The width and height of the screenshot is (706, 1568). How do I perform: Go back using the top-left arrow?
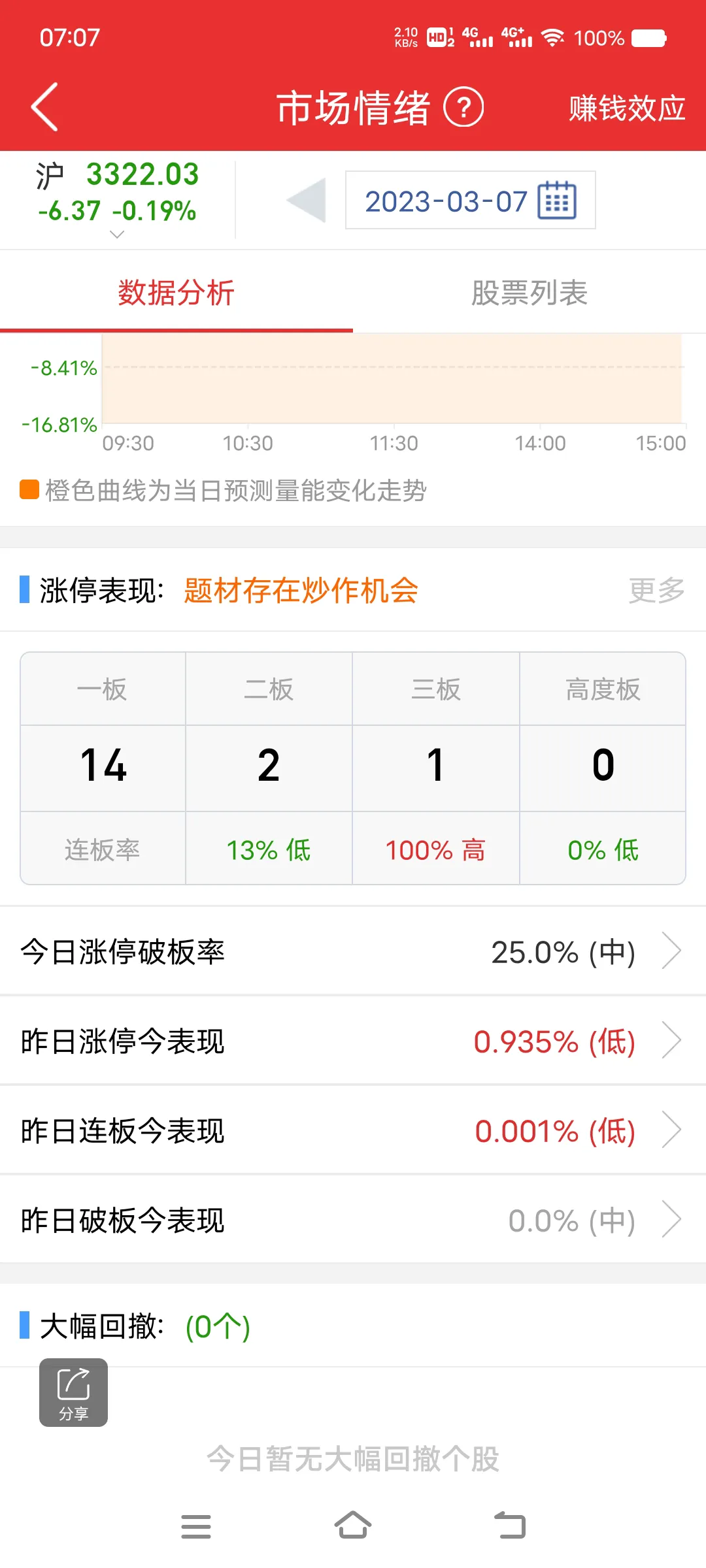click(x=44, y=107)
